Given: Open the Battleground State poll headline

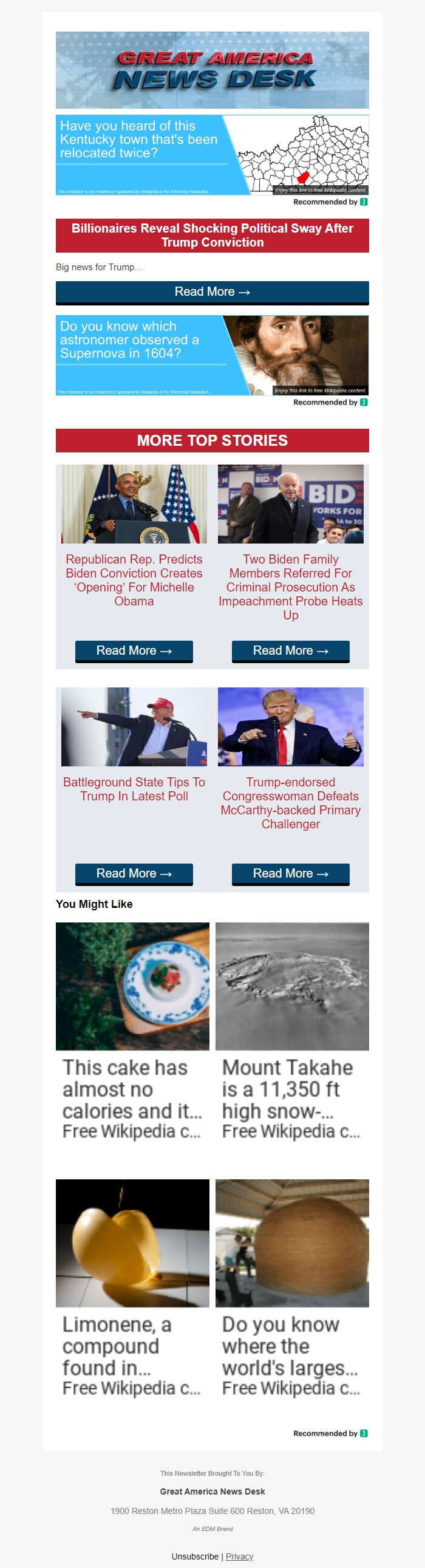Looking at the screenshot, I should [x=134, y=789].
